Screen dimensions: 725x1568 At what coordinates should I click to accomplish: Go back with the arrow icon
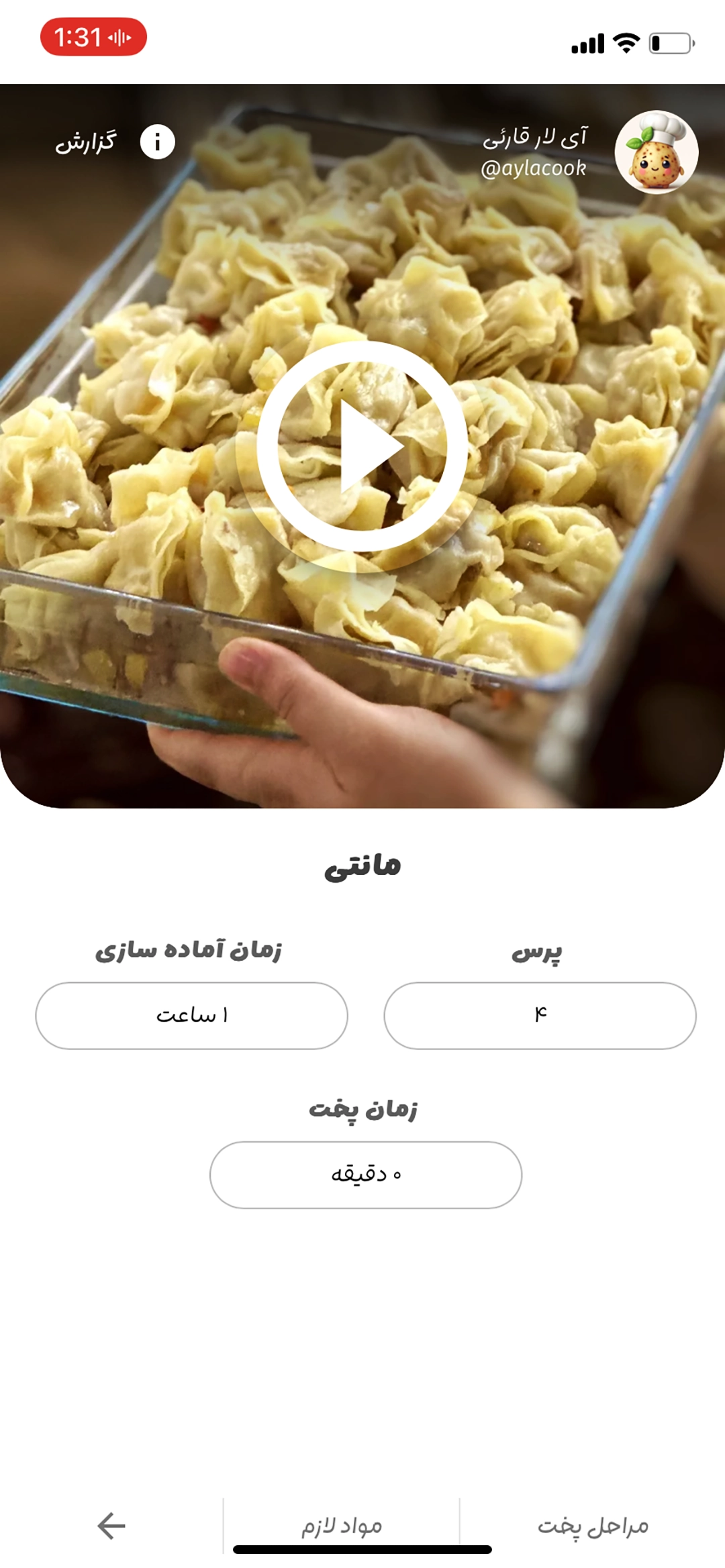click(111, 1526)
